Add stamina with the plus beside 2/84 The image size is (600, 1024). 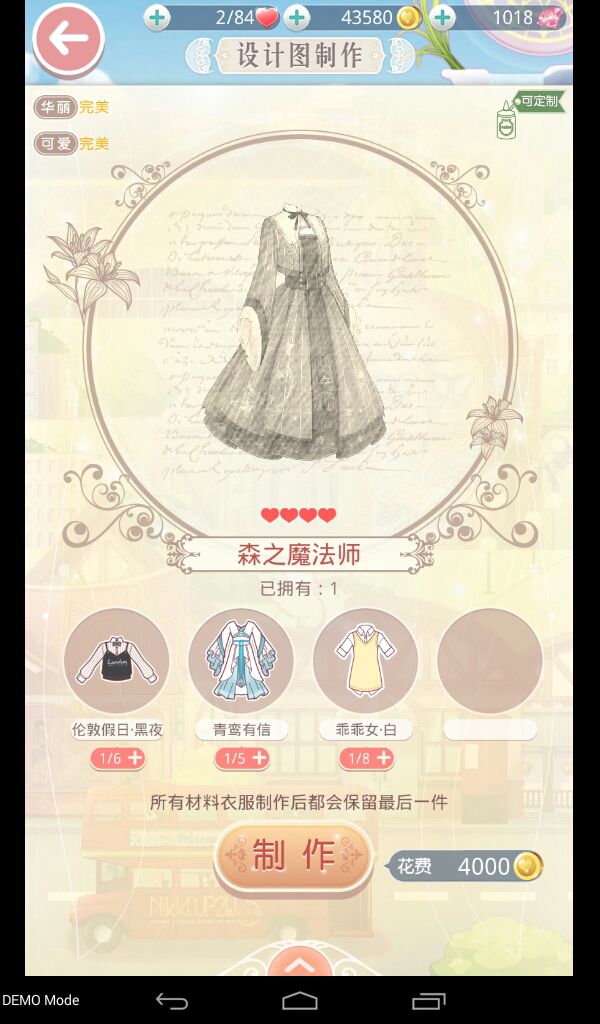pyautogui.click(x=156, y=18)
